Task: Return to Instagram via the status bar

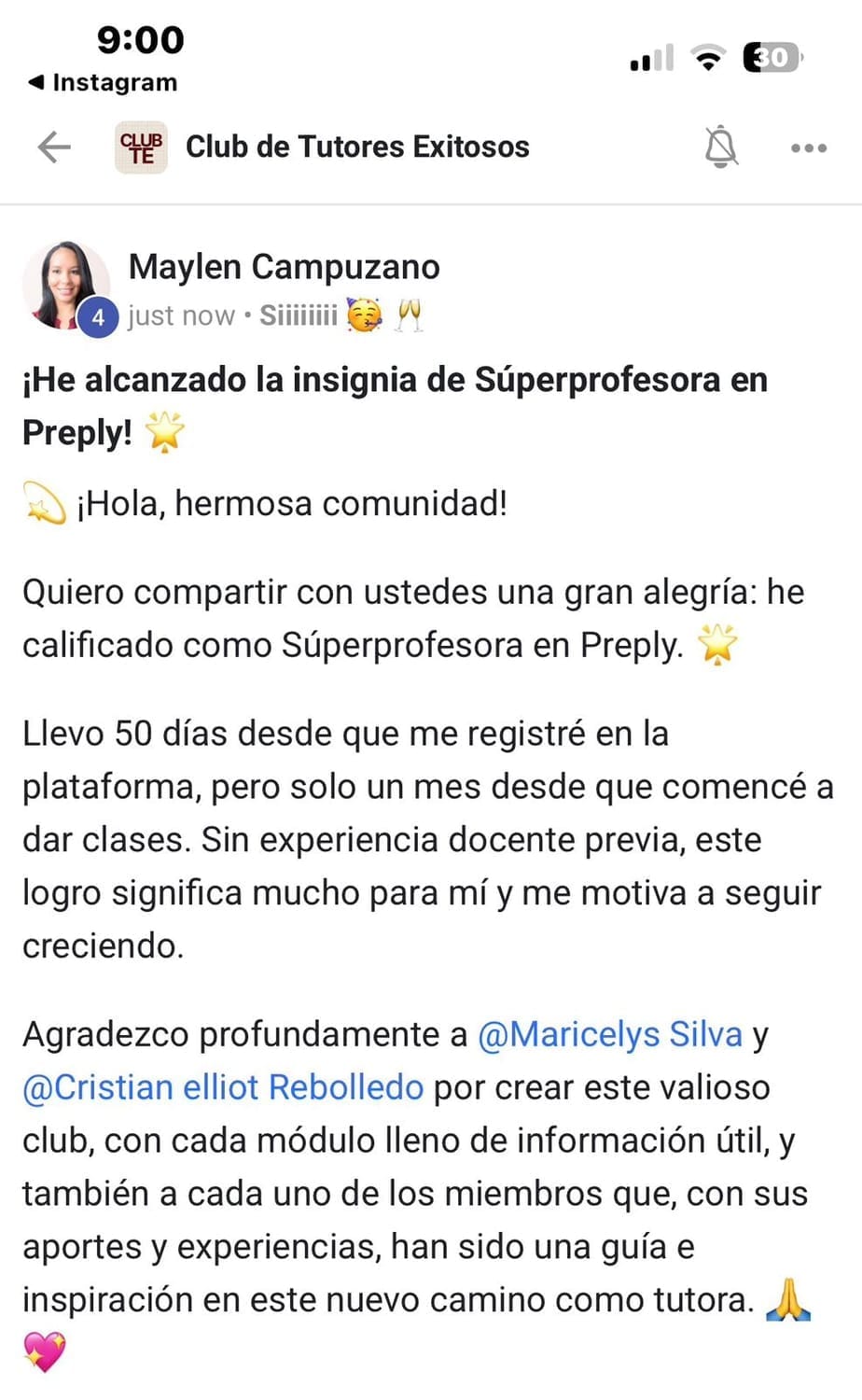Action: (x=103, y=82)
